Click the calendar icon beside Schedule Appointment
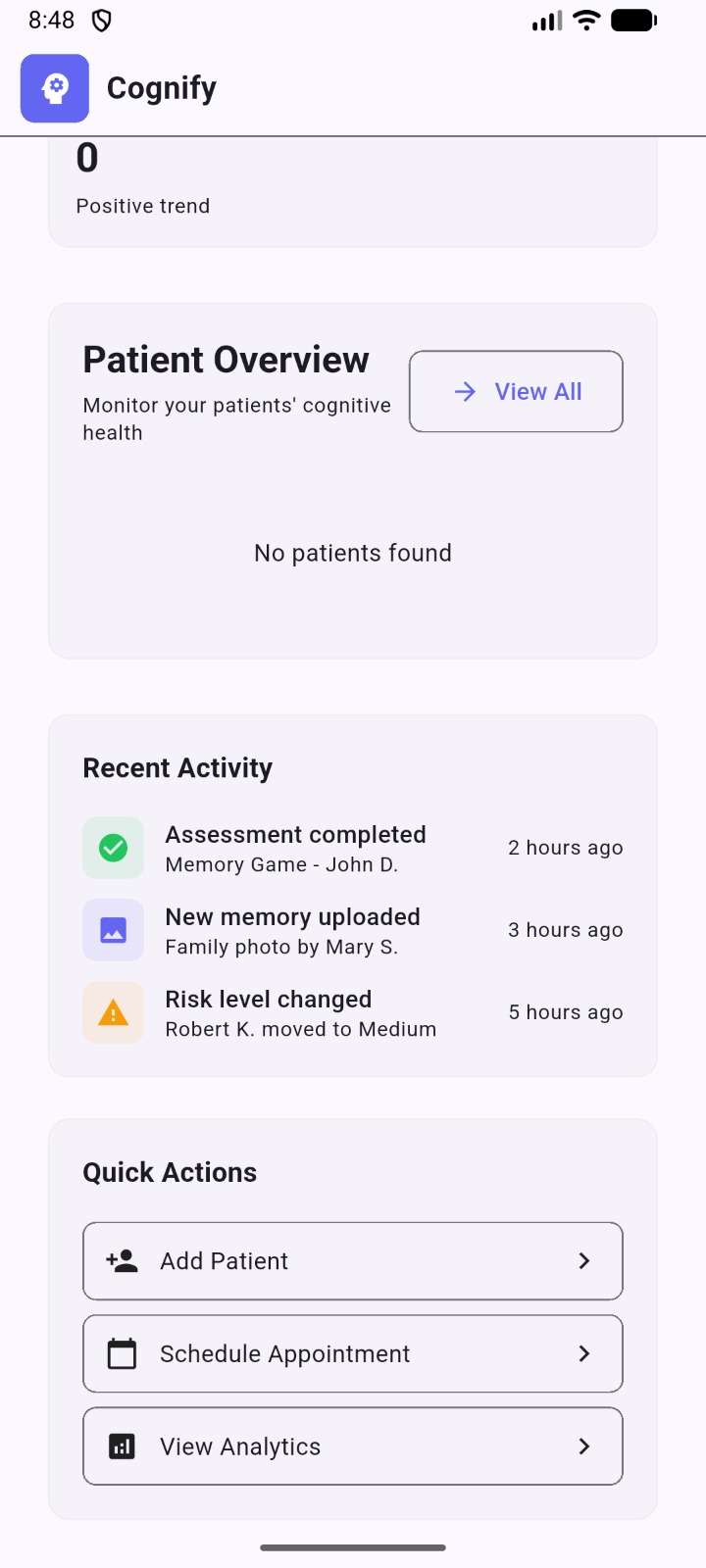Viewport: 706px width, 1568px height. pyautogui.click(x=122, y=1353)
